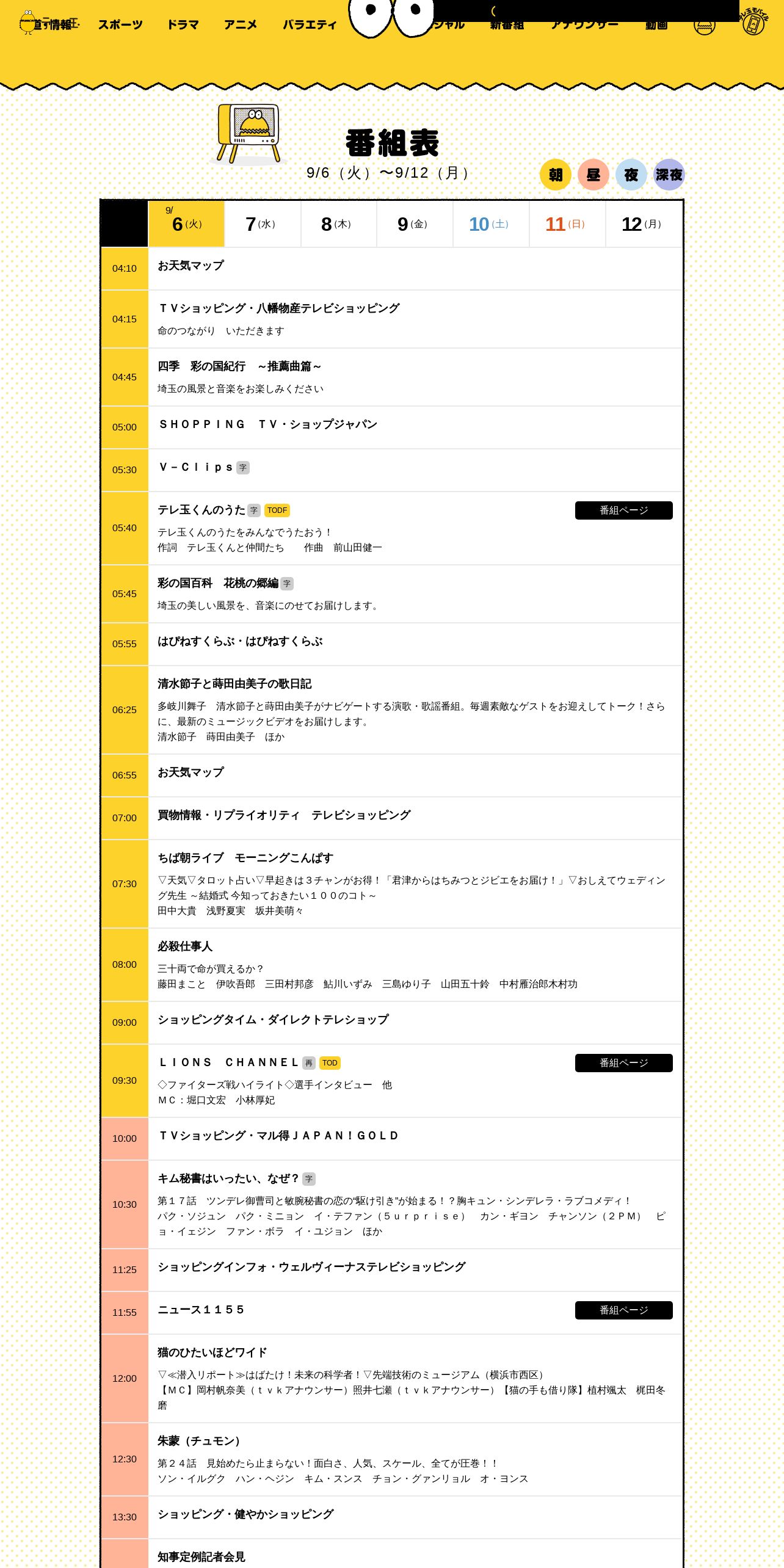This screenshot has width=784, height=1568.
Task: Open 番組ページ for テレ玉くんのうた
Action: click(624, 510)
